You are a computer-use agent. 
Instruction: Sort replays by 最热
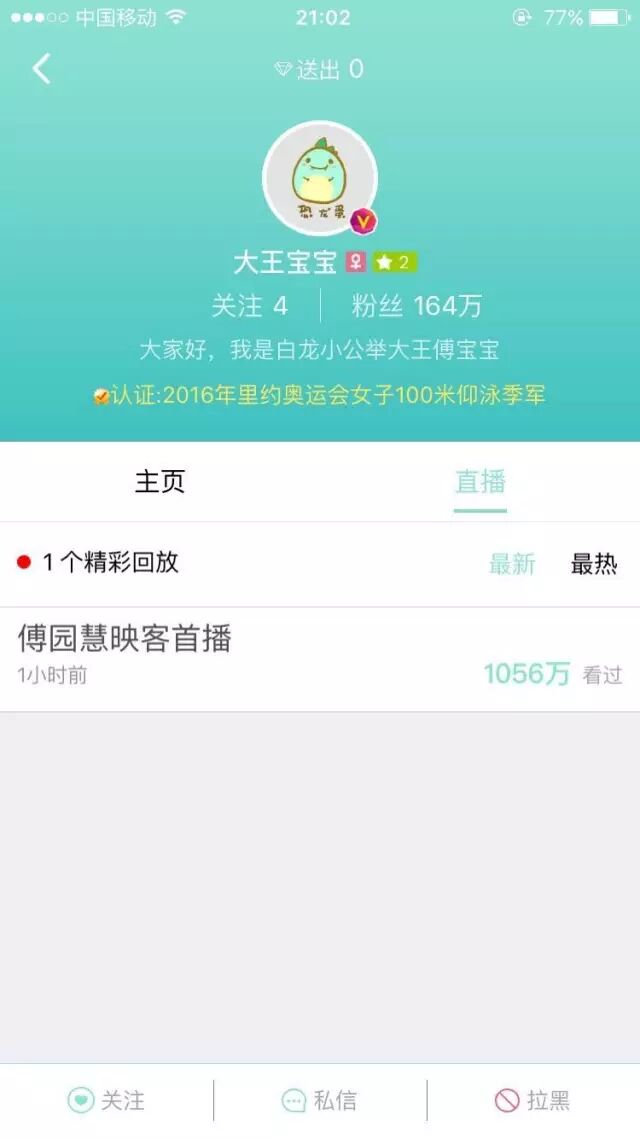(x=594, y=564)
